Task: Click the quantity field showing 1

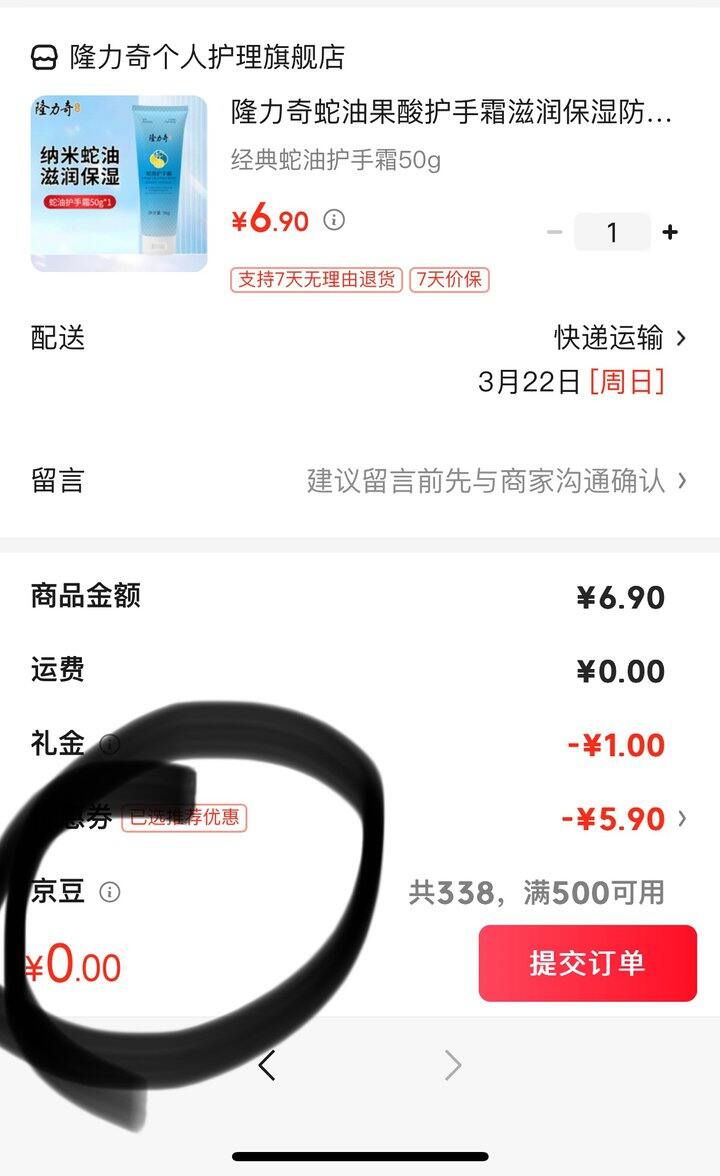Action: click(x=612, y=231)
